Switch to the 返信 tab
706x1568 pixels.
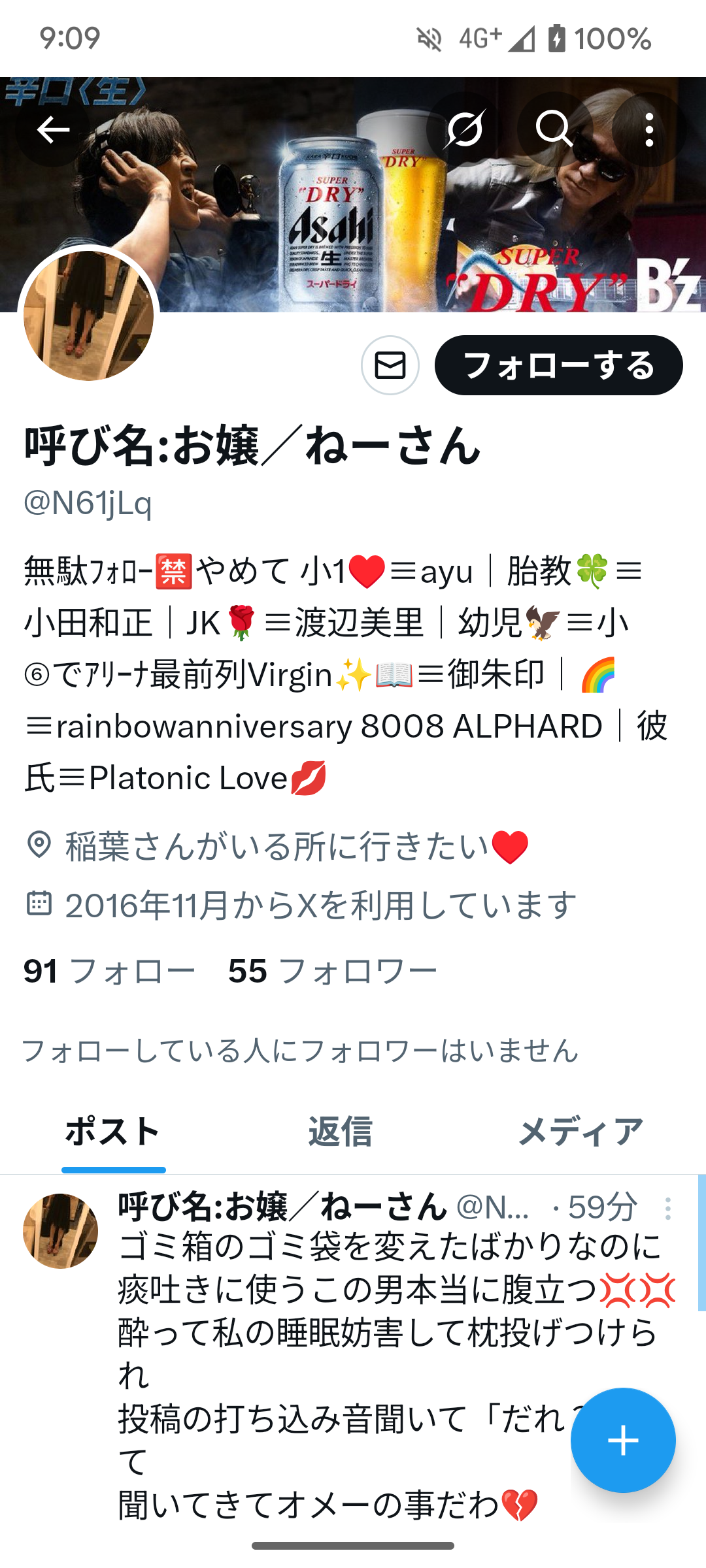click(340, 1132)
